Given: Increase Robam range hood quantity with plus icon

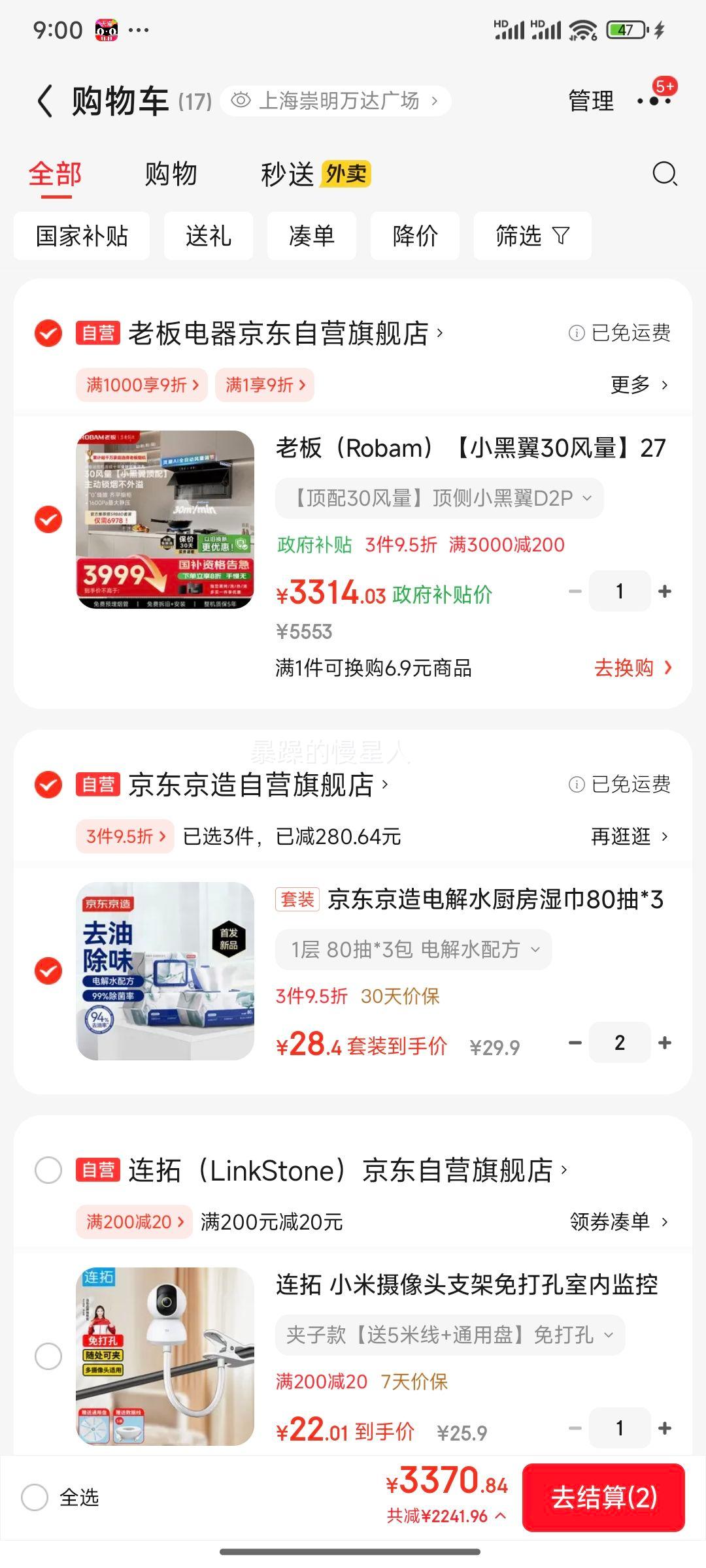Looking at the screenshot, I should coord(665,590).
